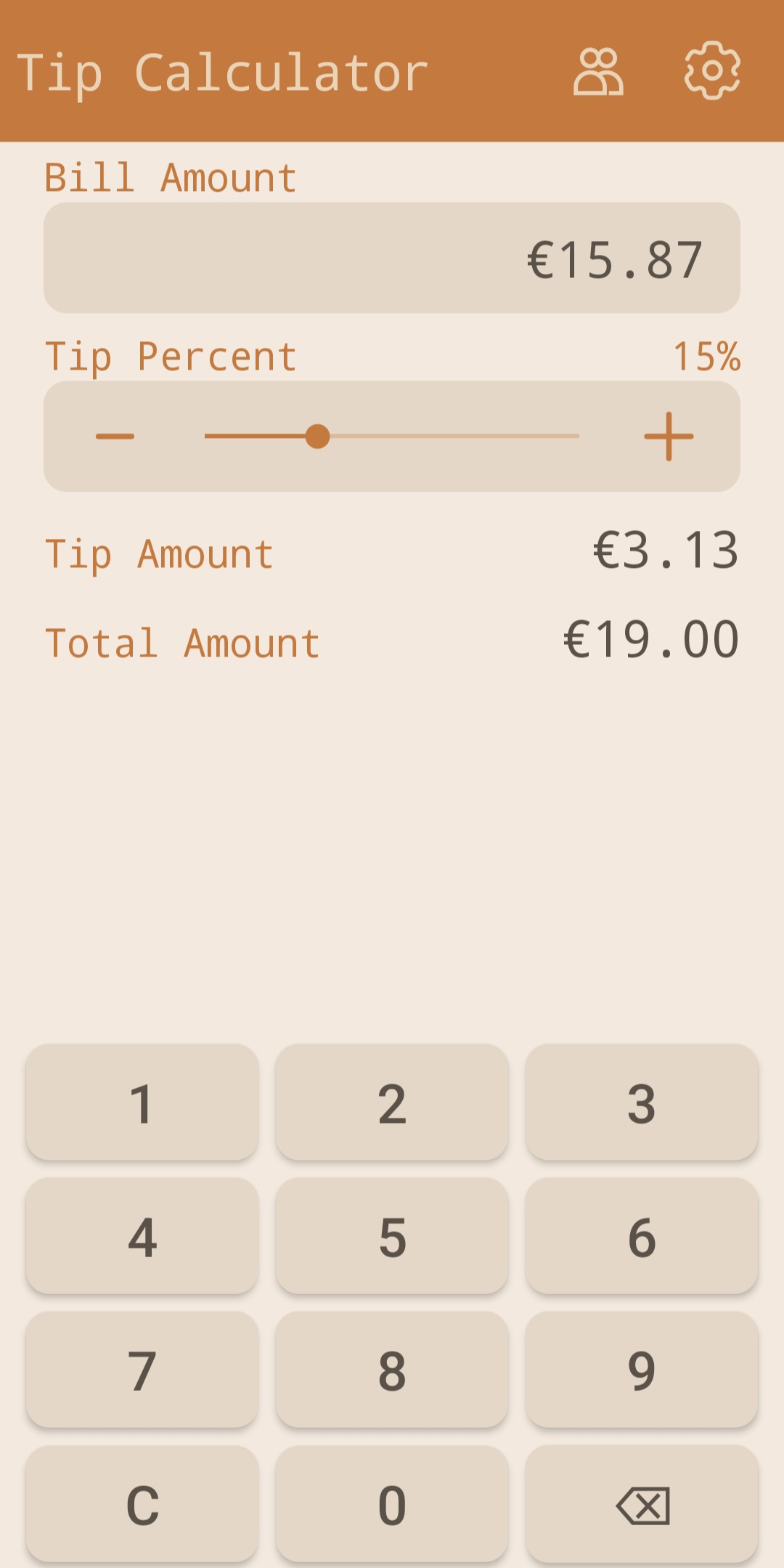
Task: Open the split bill people icon
Action: [x=598, y=72]
